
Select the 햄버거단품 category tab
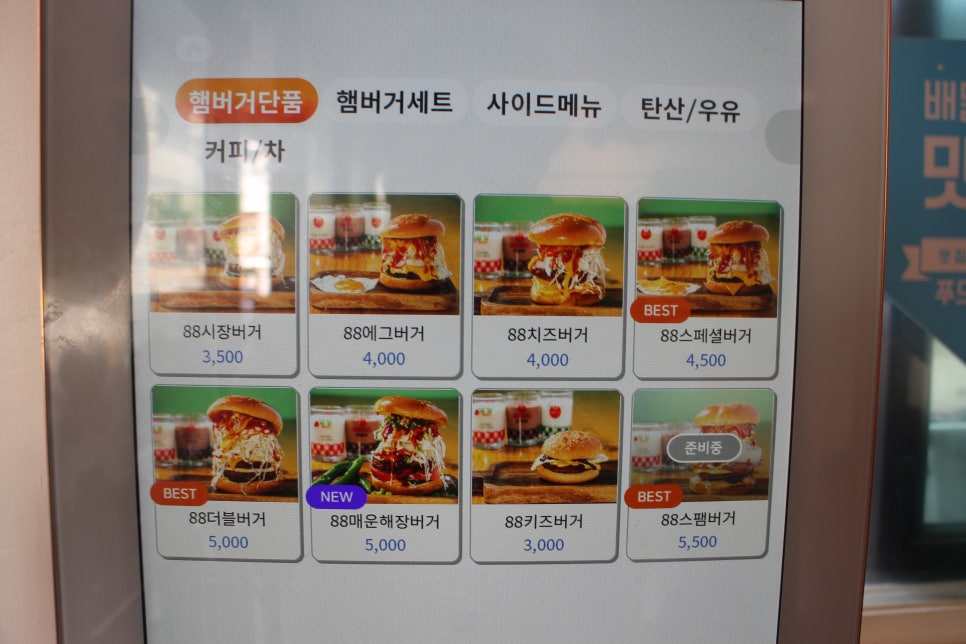point(245,101)
